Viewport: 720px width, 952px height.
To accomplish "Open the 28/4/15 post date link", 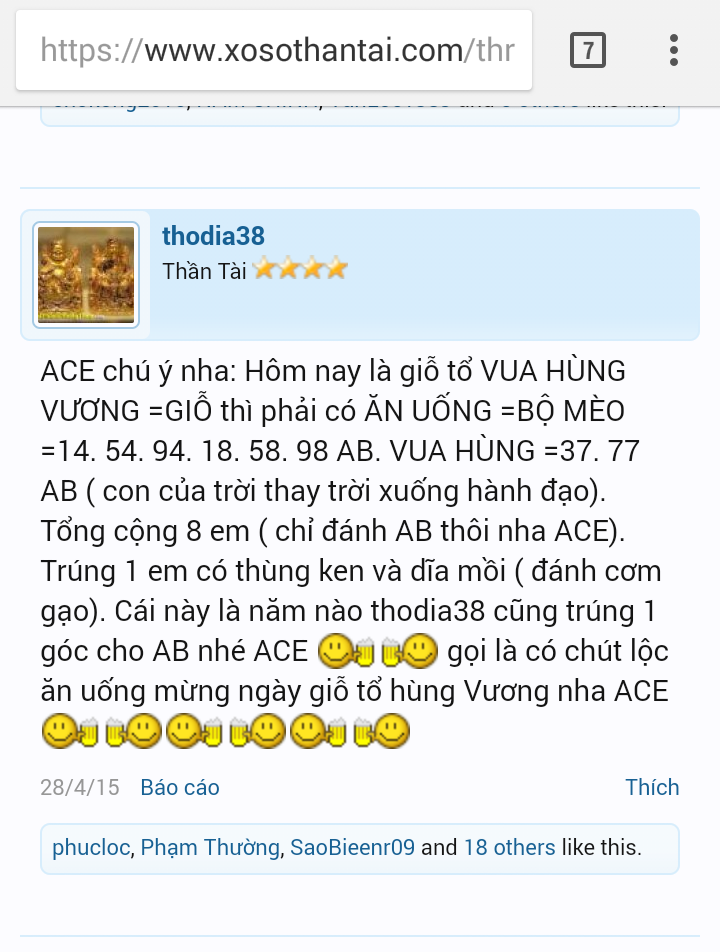I will click(79, 787).
